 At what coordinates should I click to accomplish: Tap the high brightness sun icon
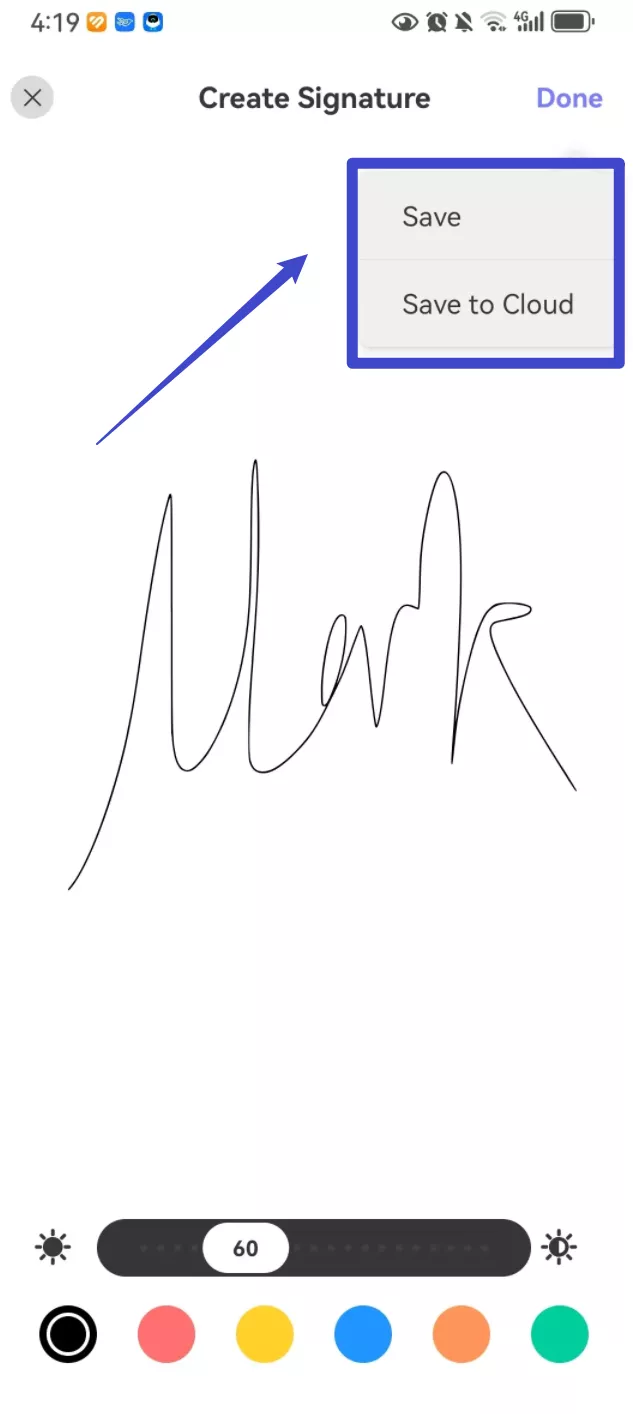point(559,1248)
